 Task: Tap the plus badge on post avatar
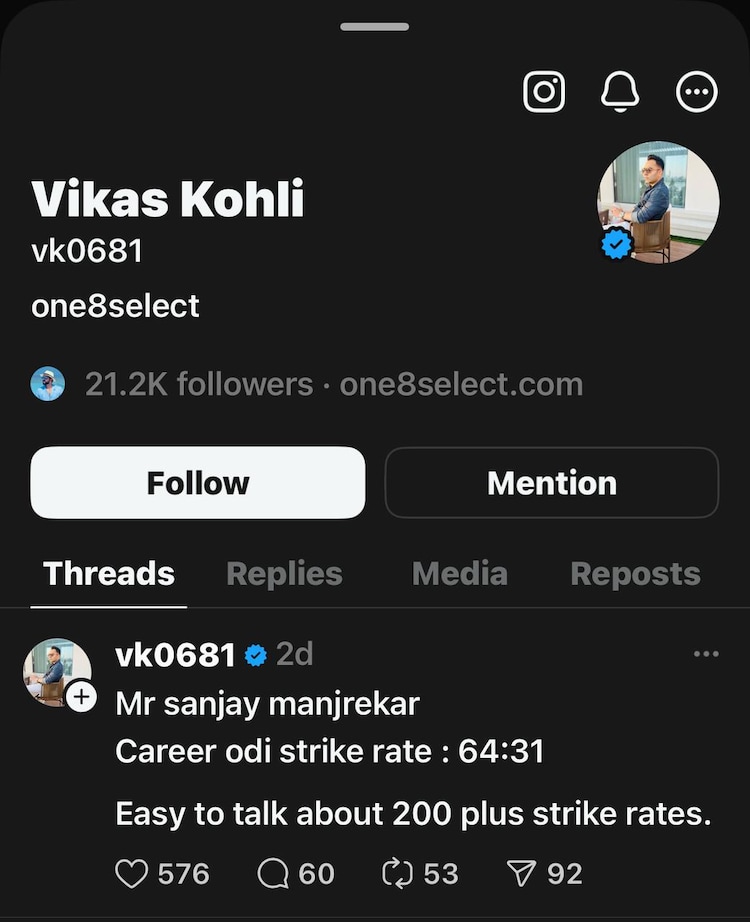[x=81, y=698]
